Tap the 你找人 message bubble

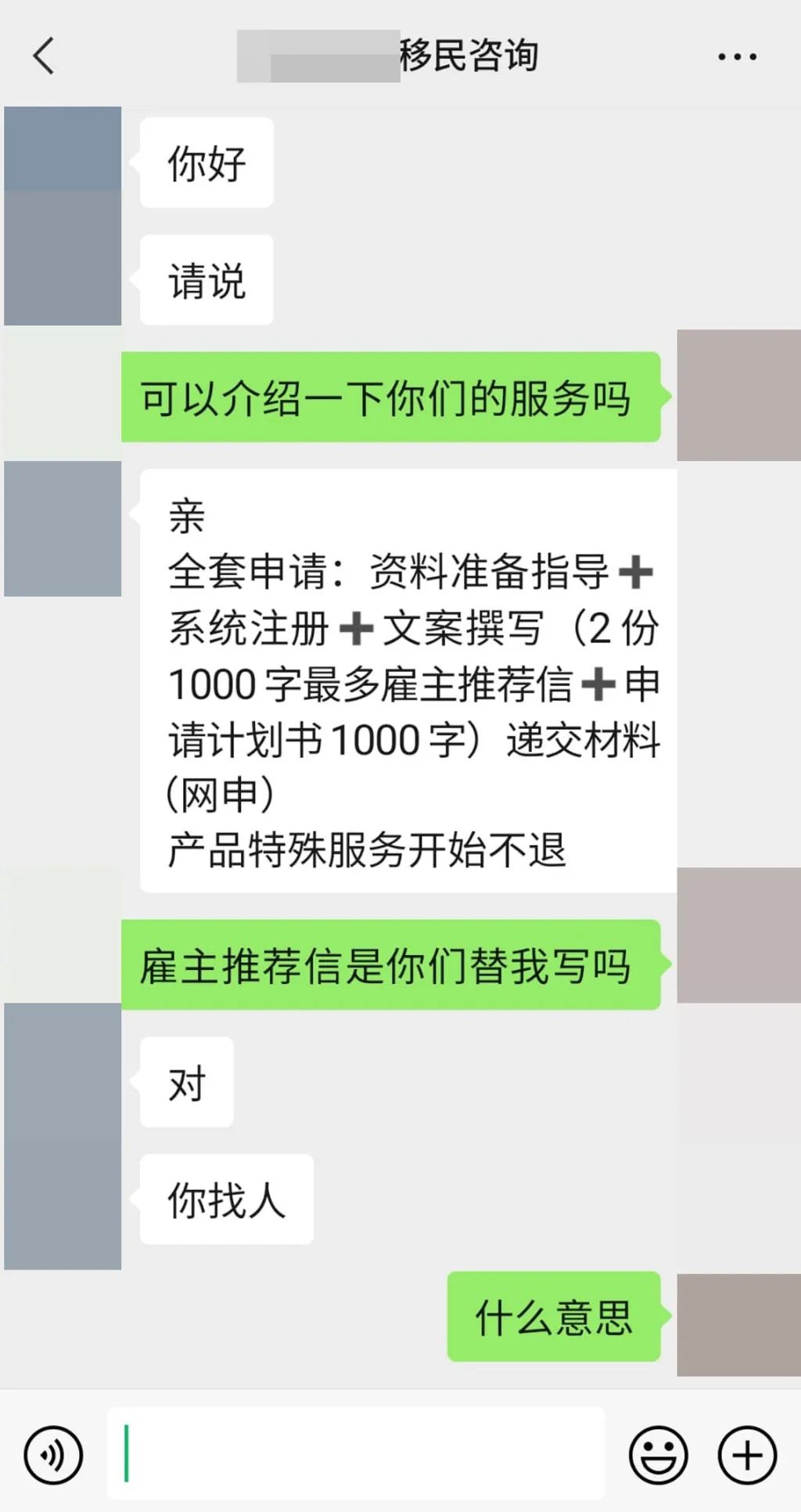coord(226,1198)
